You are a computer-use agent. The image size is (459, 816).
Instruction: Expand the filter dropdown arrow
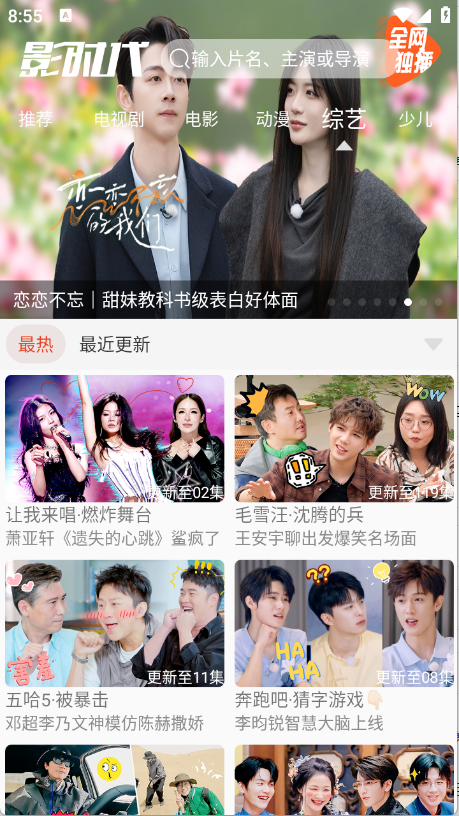click(433, 344)
